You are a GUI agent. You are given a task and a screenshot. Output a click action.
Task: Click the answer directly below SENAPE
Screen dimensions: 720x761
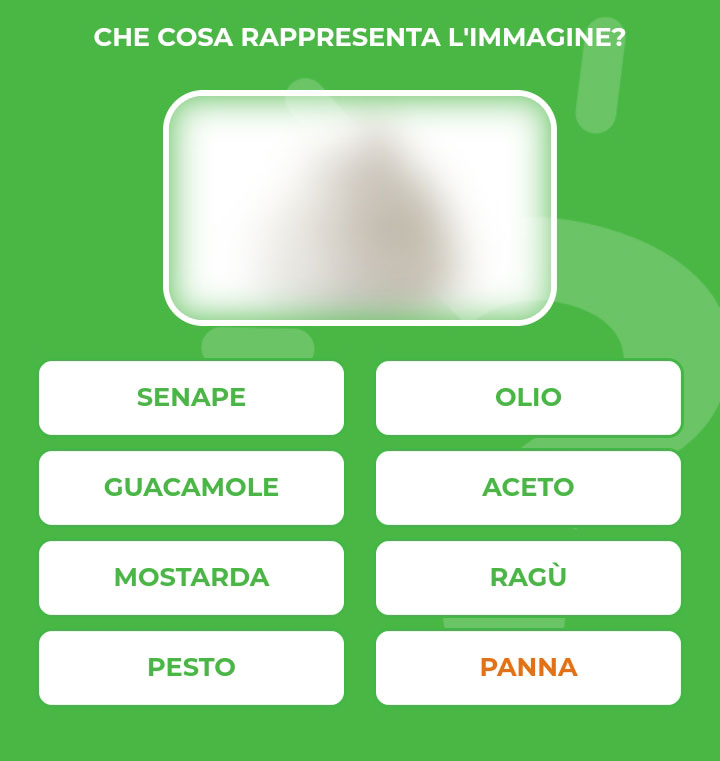191,488
